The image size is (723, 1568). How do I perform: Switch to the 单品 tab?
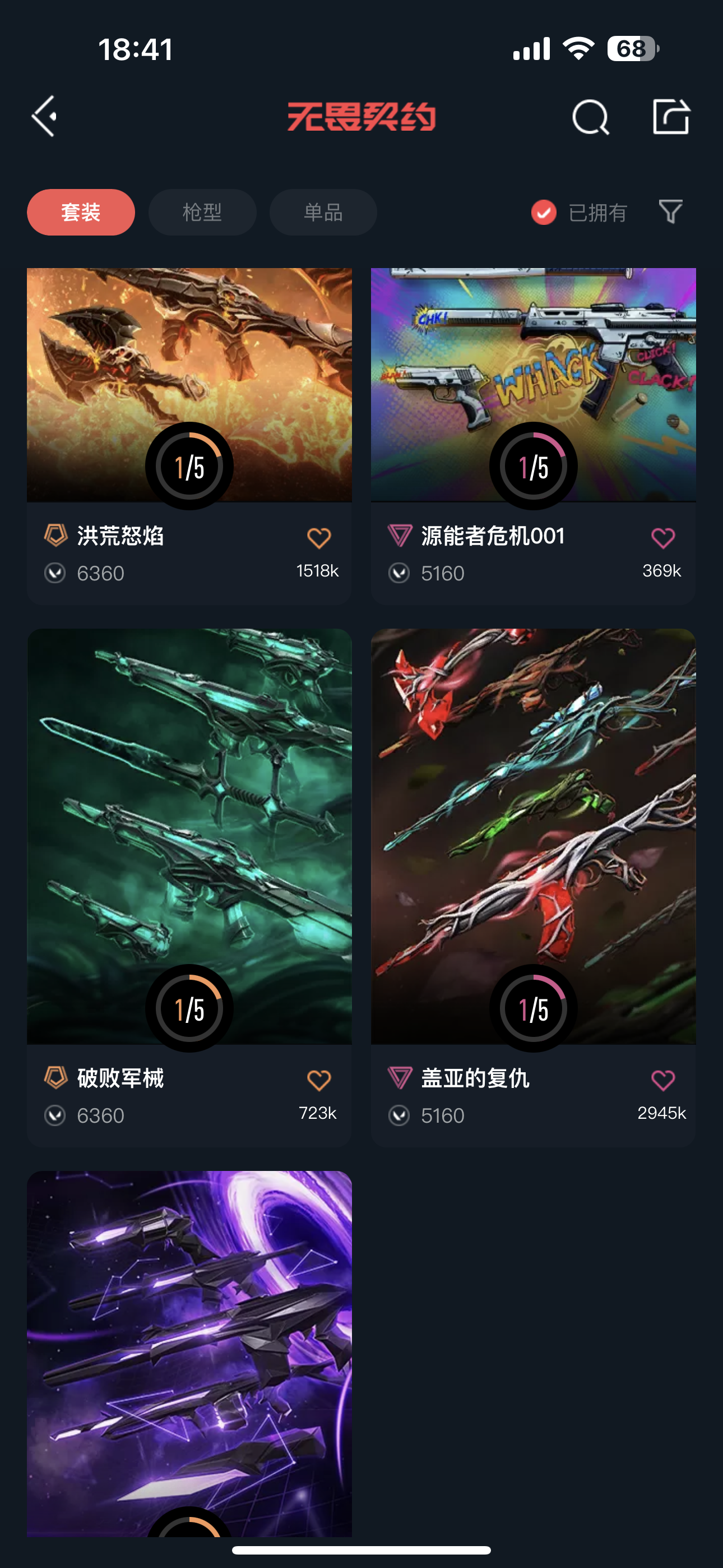tap(323, 213)
